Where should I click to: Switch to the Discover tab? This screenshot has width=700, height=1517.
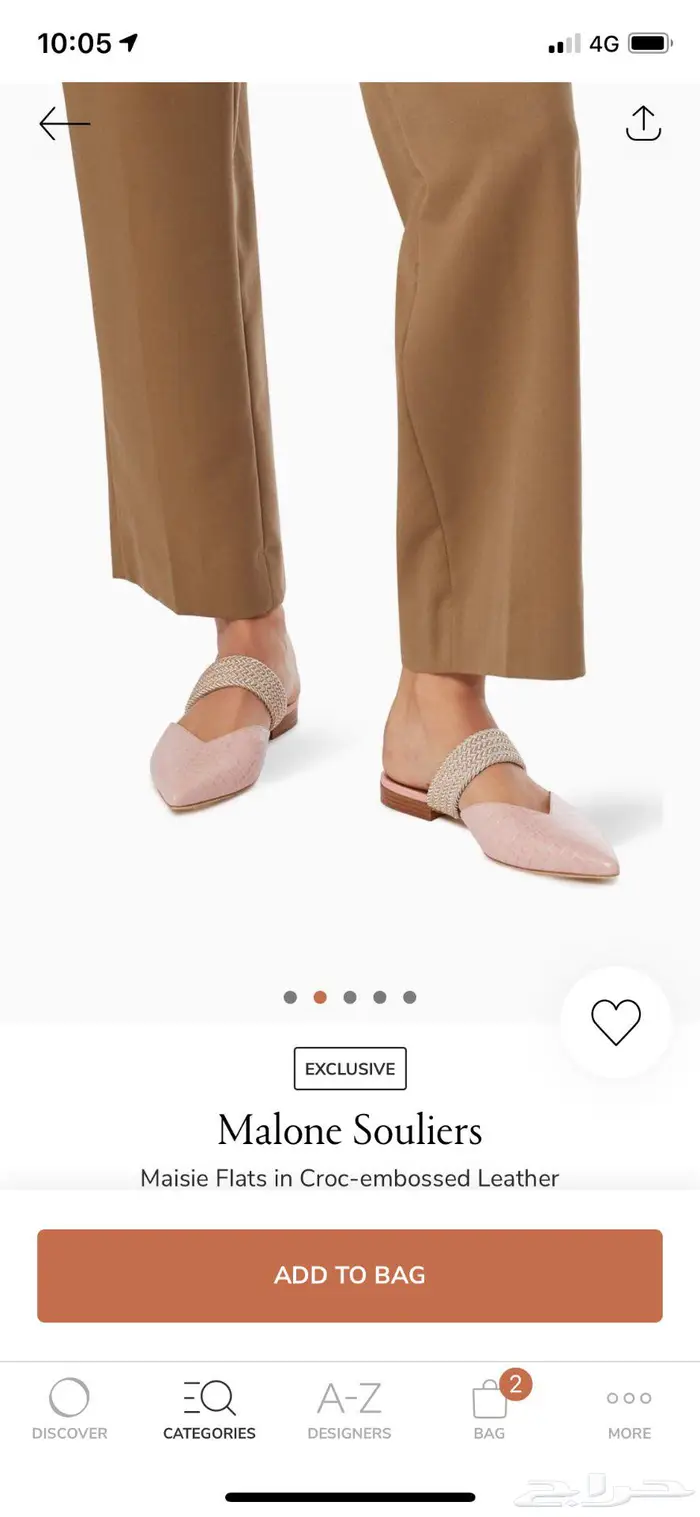coord(69,1410)
